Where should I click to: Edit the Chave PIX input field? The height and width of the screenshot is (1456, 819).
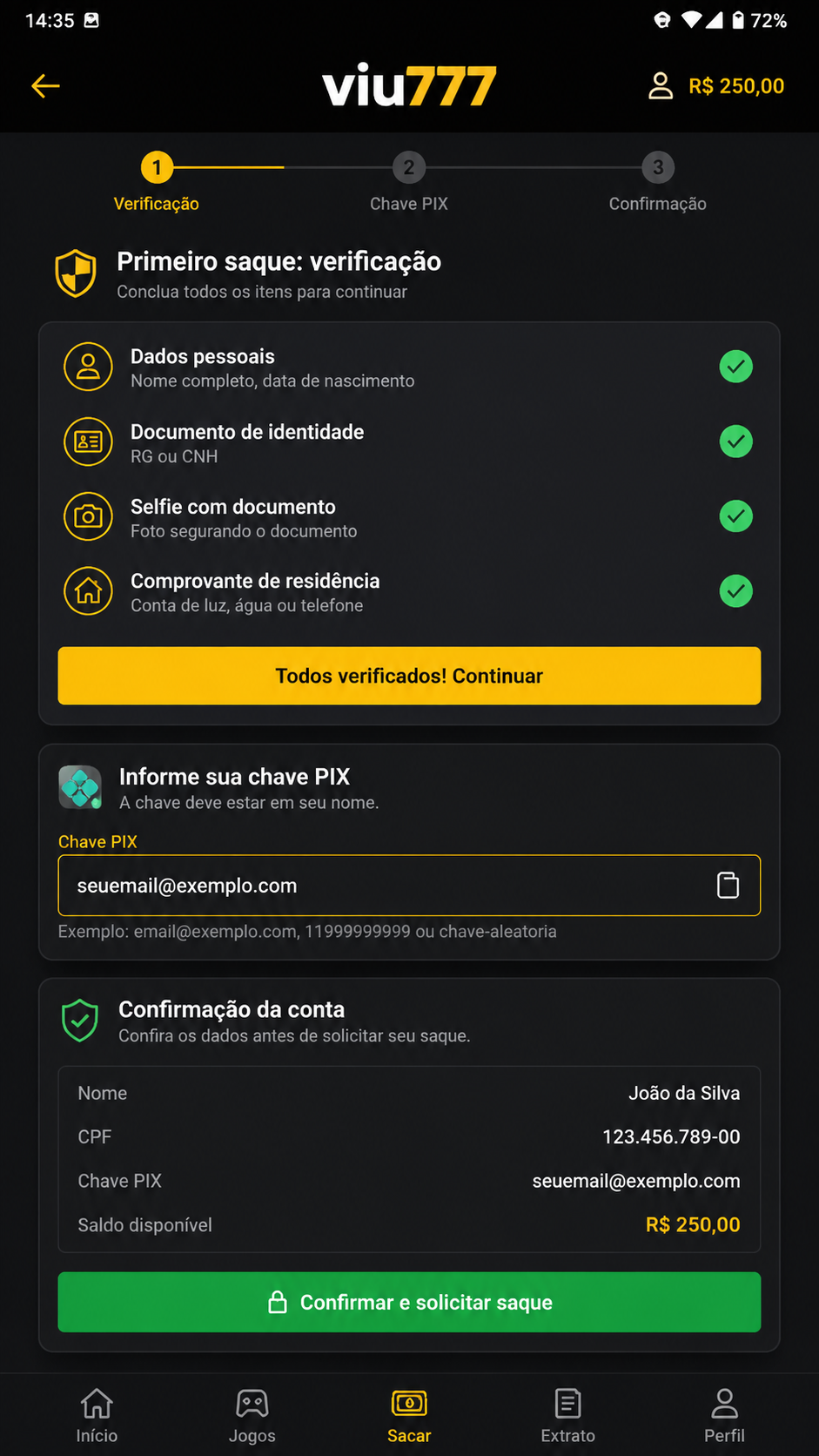pos(409,886)
